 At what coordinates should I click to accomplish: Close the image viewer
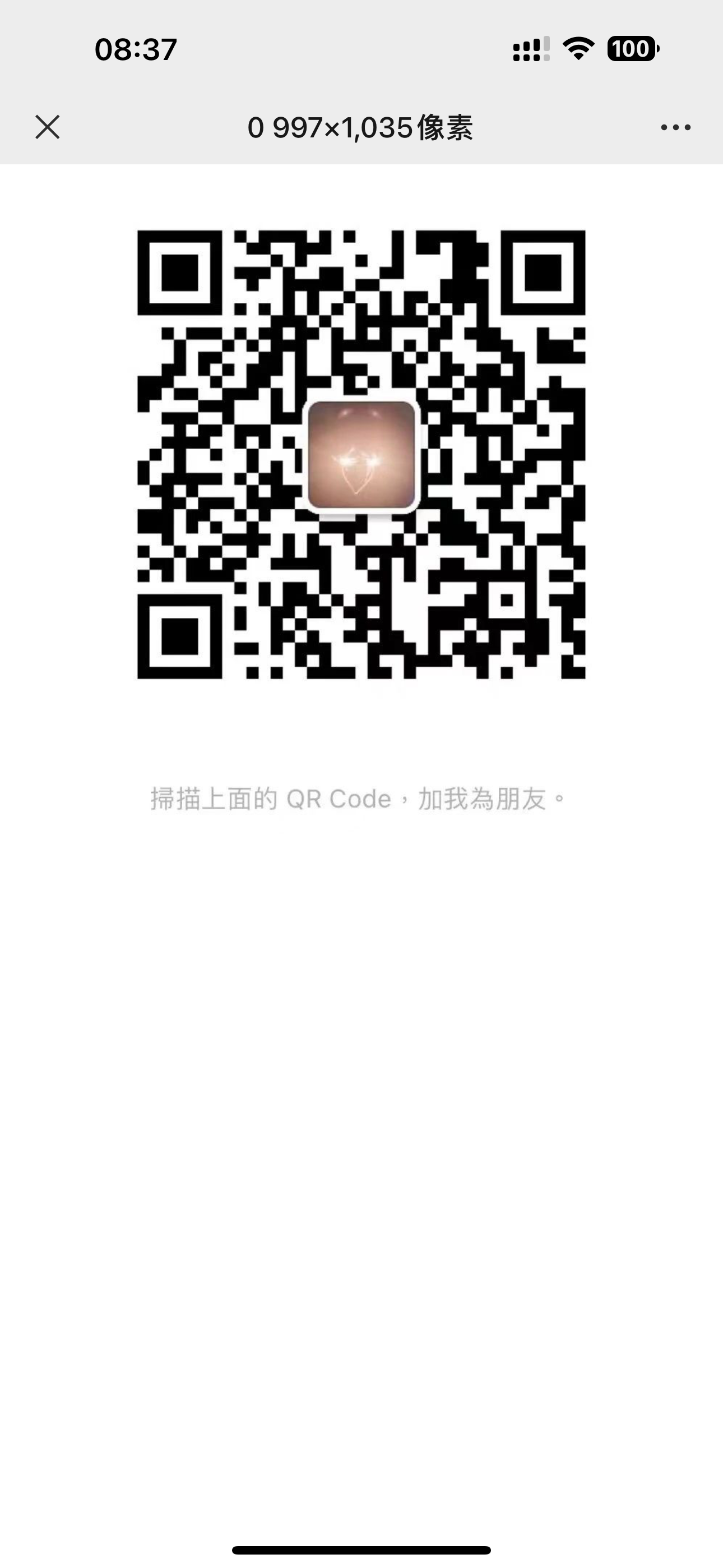point(48,127)
